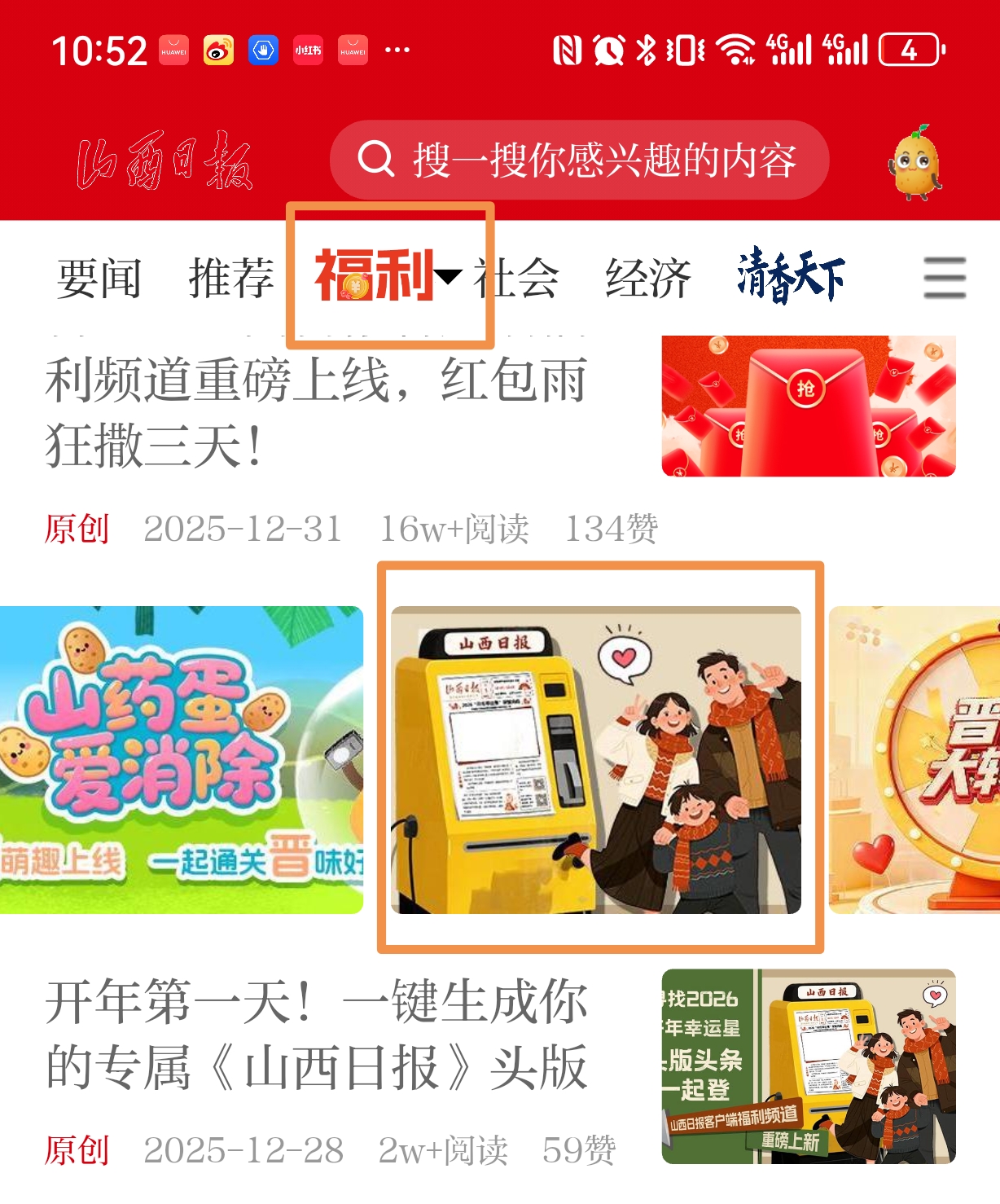The height and width of the screenshot is (1204, 1000).
Task: Open the 清香天下 channel tab
Action: (790, 276)
